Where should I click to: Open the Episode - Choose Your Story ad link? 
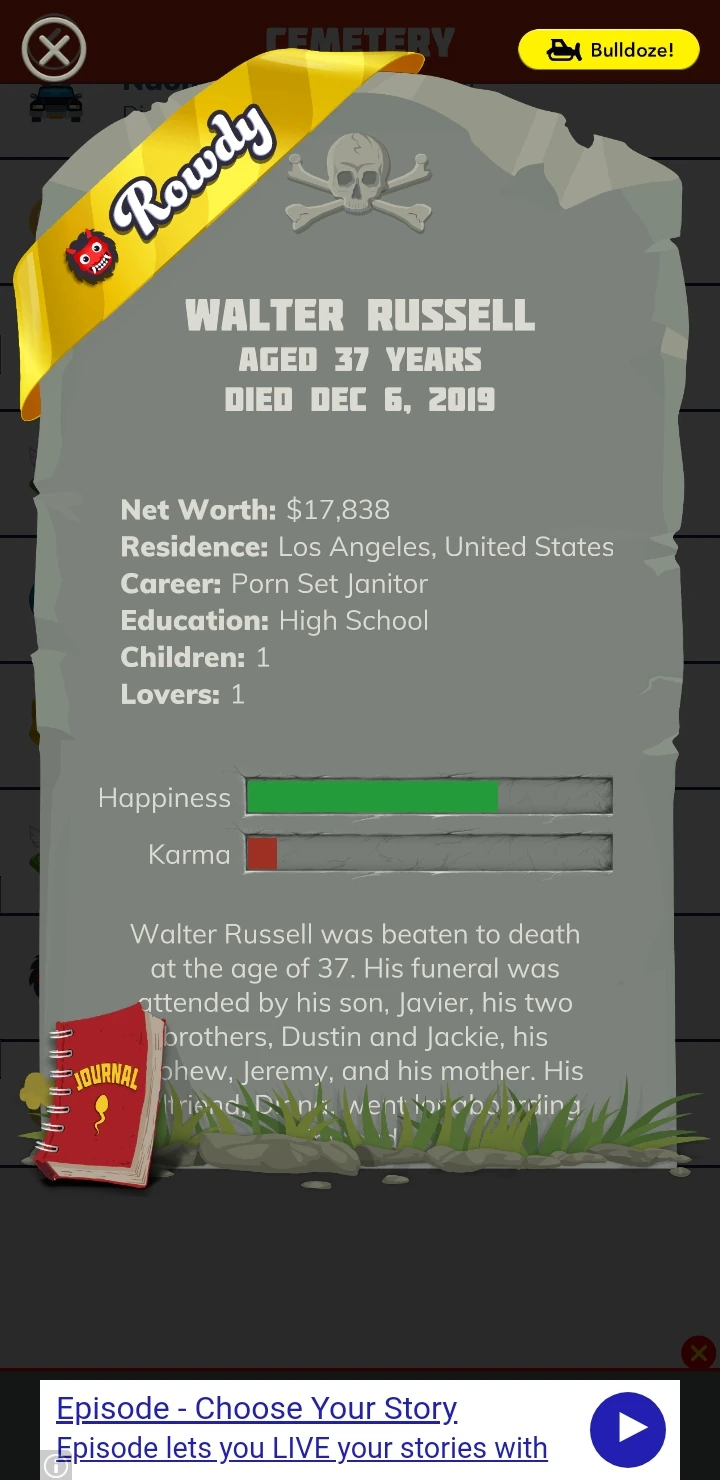(x=257, y=1408)
